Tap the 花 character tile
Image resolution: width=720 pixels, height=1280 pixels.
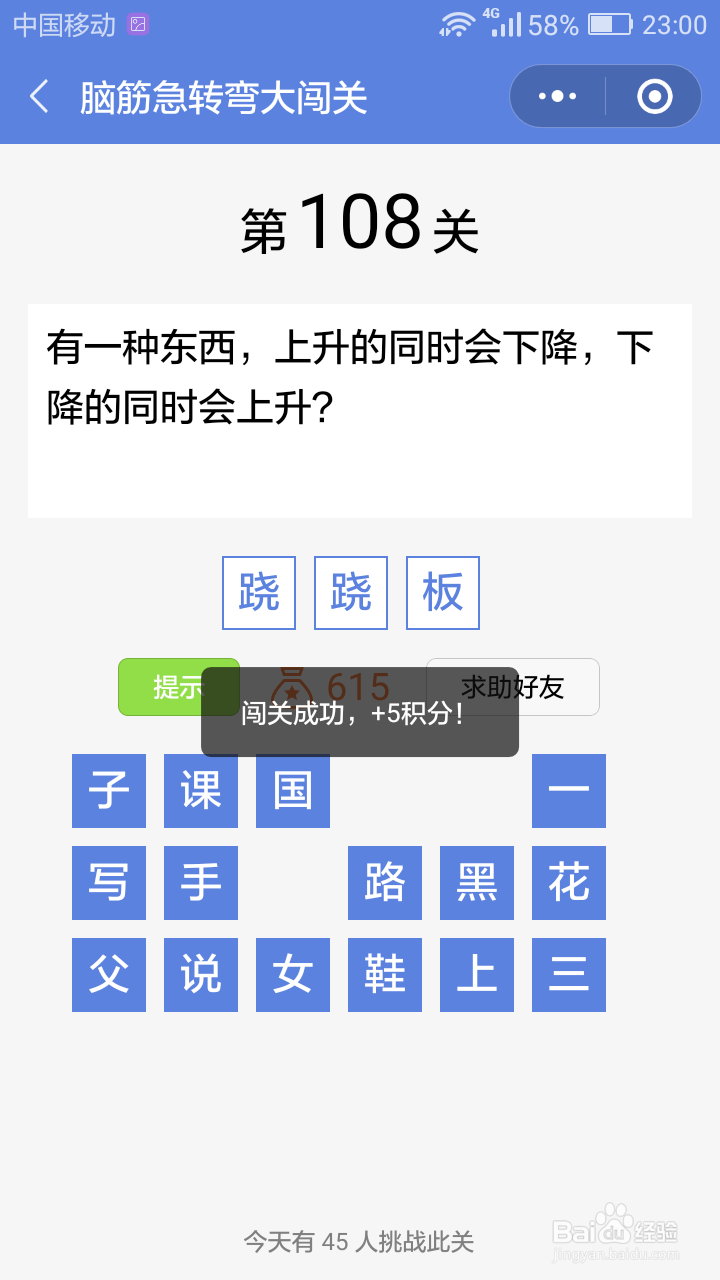click(568, 883)
